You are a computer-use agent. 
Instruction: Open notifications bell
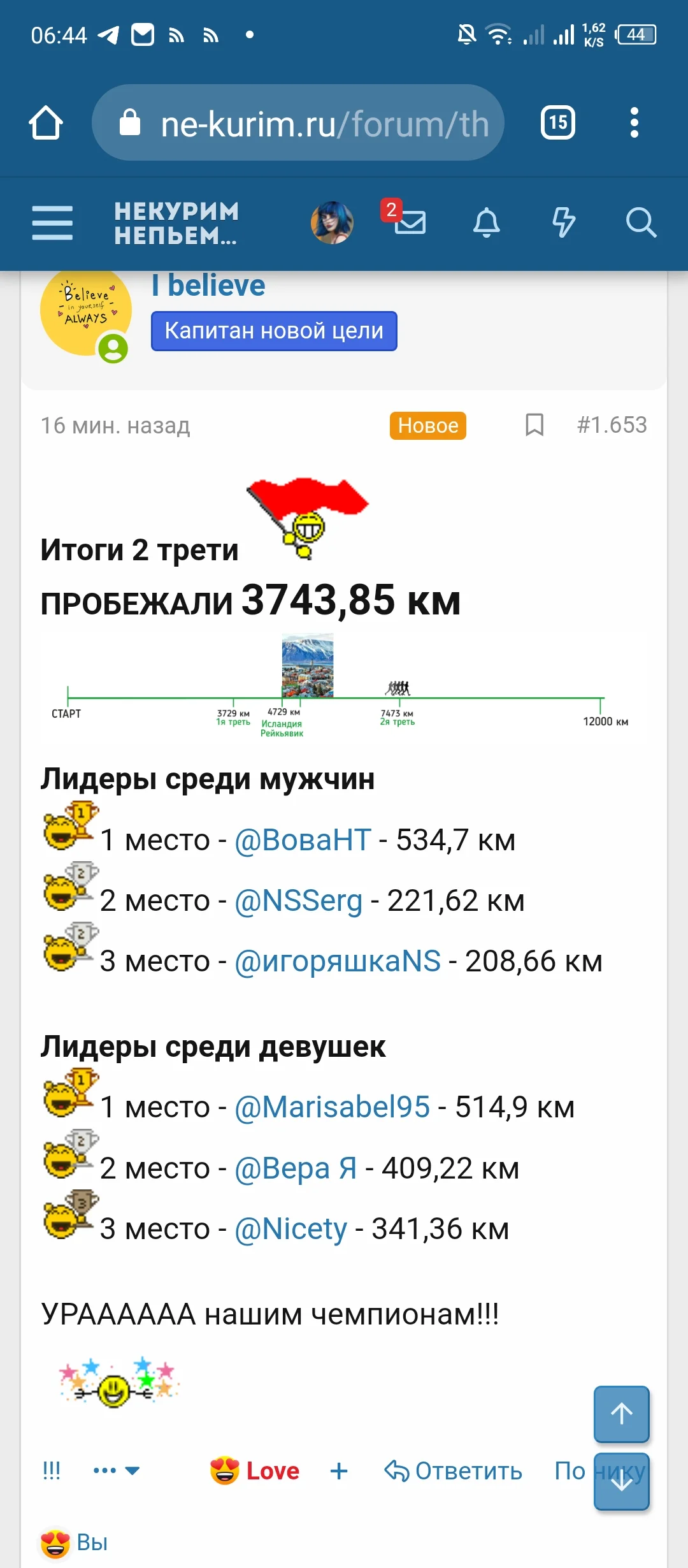pyautogui.click(x=487, y=222)
